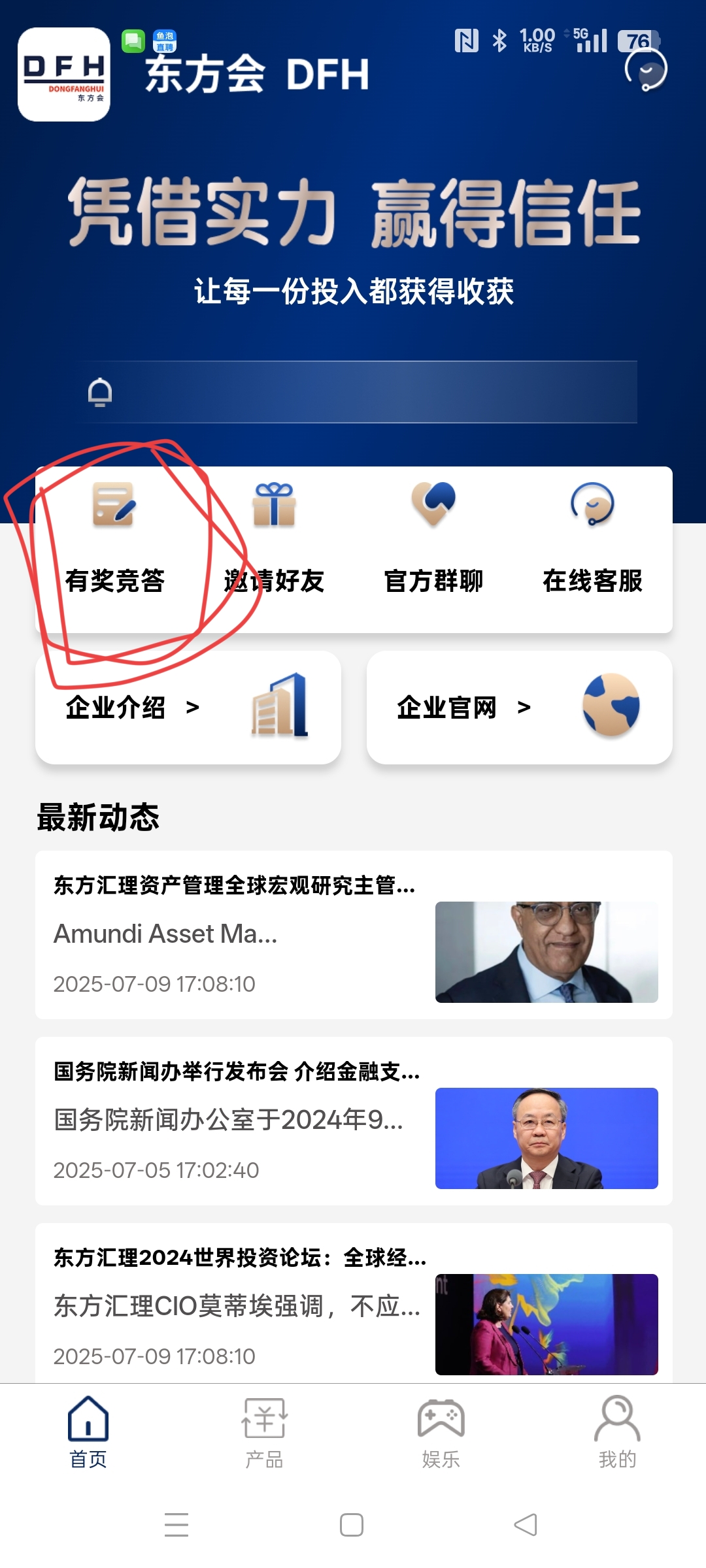The width and height of the screenshot is (706, 1568).
Task: Switch to the 产品 tab
Action: tap(264, 1432)
